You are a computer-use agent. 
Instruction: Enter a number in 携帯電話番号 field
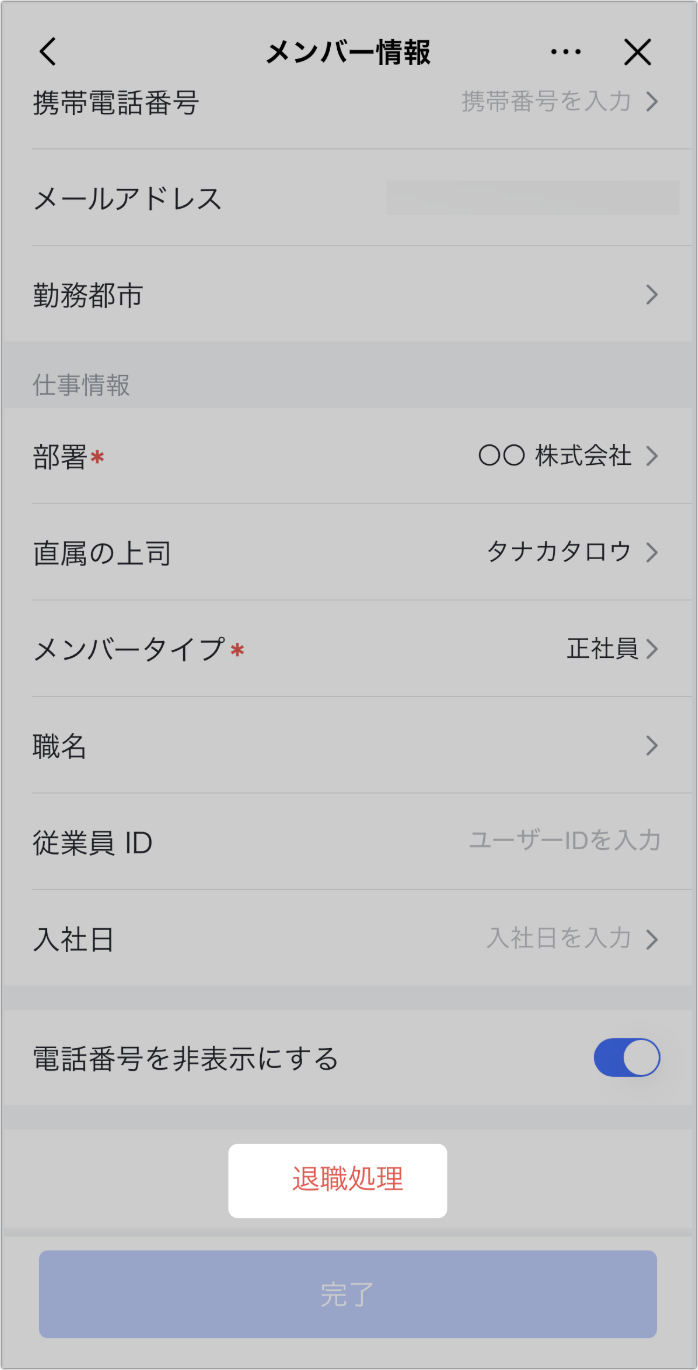click(x=546, y=101)
